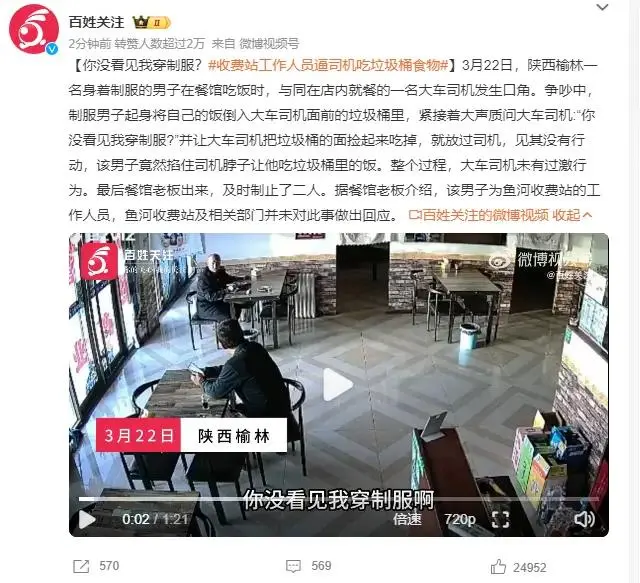Open the 百姓关注 account name

(x=97, y=20)
